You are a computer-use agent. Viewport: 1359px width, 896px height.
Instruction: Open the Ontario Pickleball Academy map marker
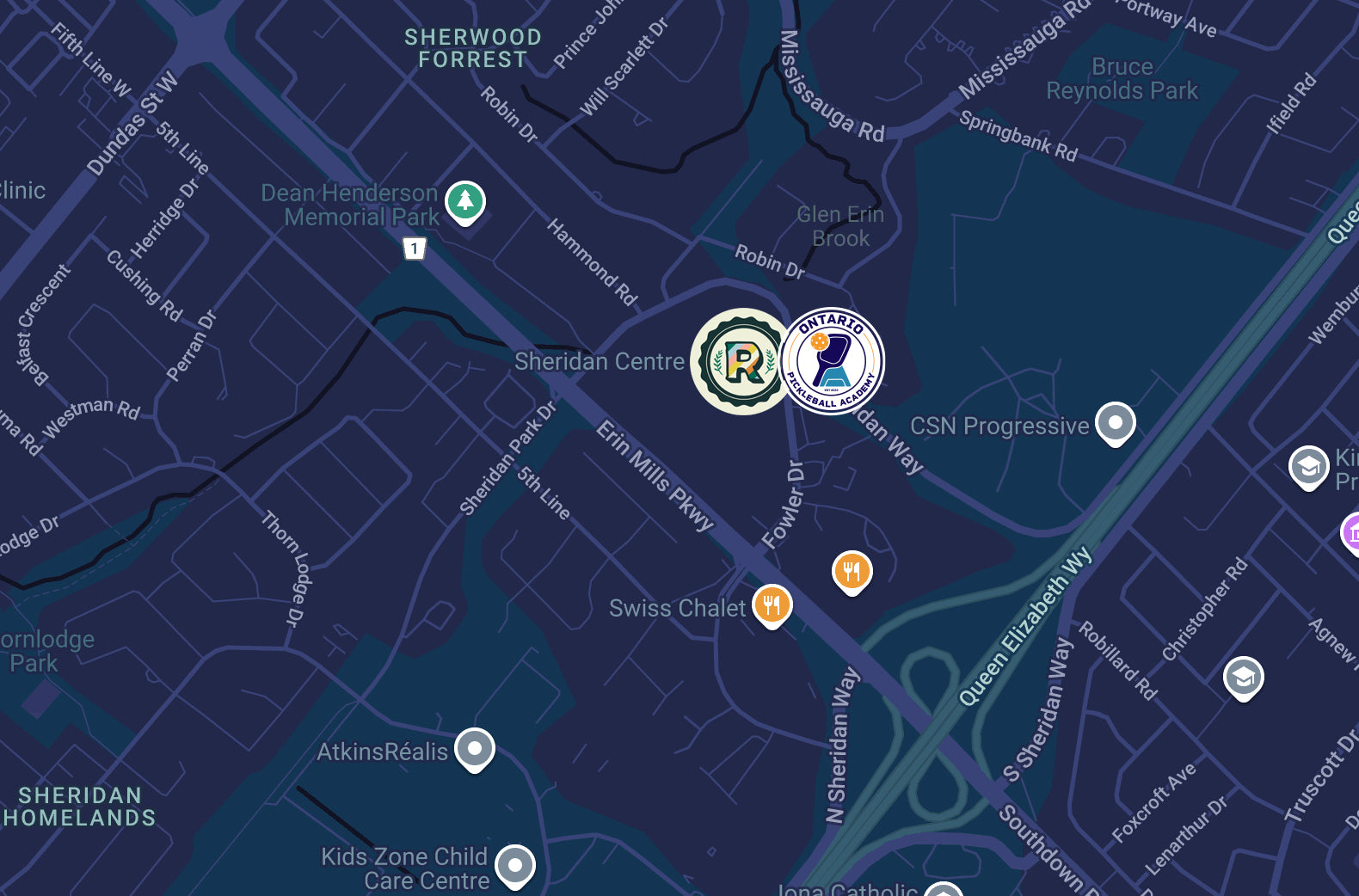pyautogui.click(x=832, y=361)
